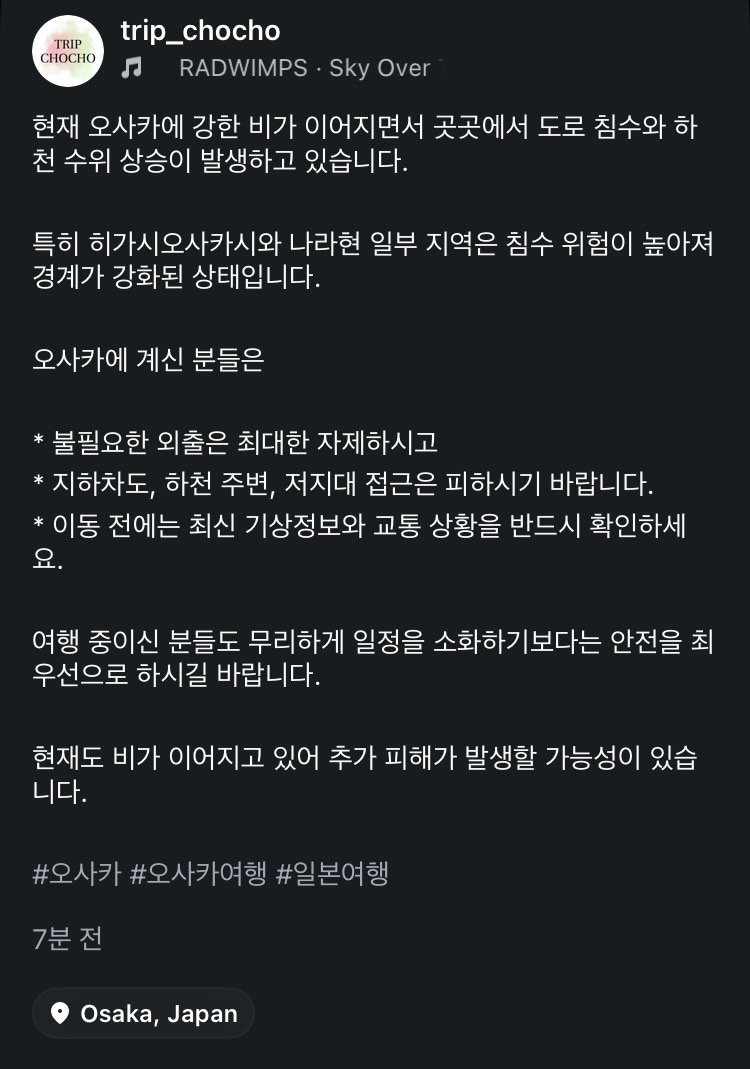Open the Osaka, Japan location chip
The image size is (750, 1069).
143,1013
